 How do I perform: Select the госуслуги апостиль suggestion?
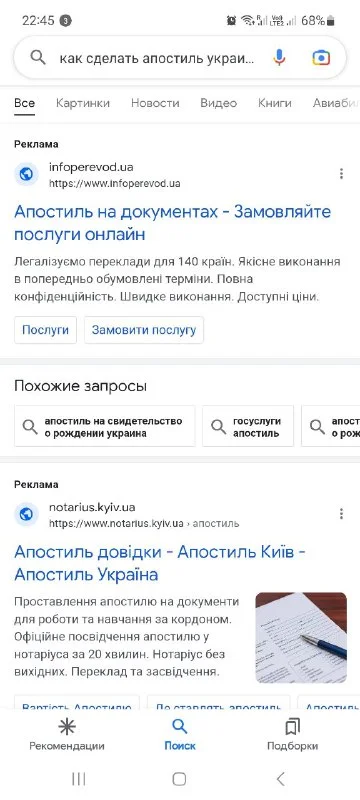[x=248, y=426]
